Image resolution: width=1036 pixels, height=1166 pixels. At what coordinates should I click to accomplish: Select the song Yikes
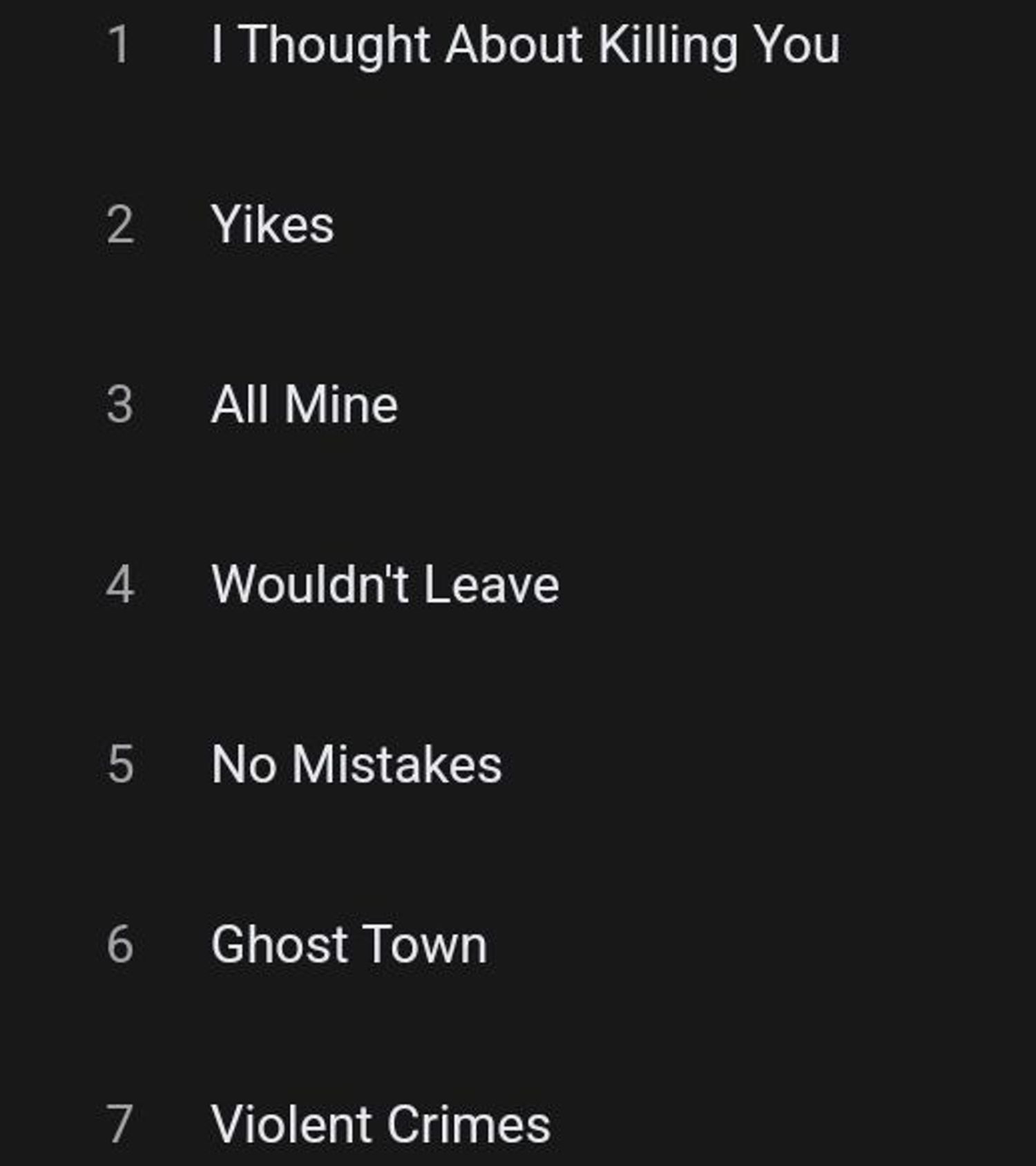coord(273,225)
